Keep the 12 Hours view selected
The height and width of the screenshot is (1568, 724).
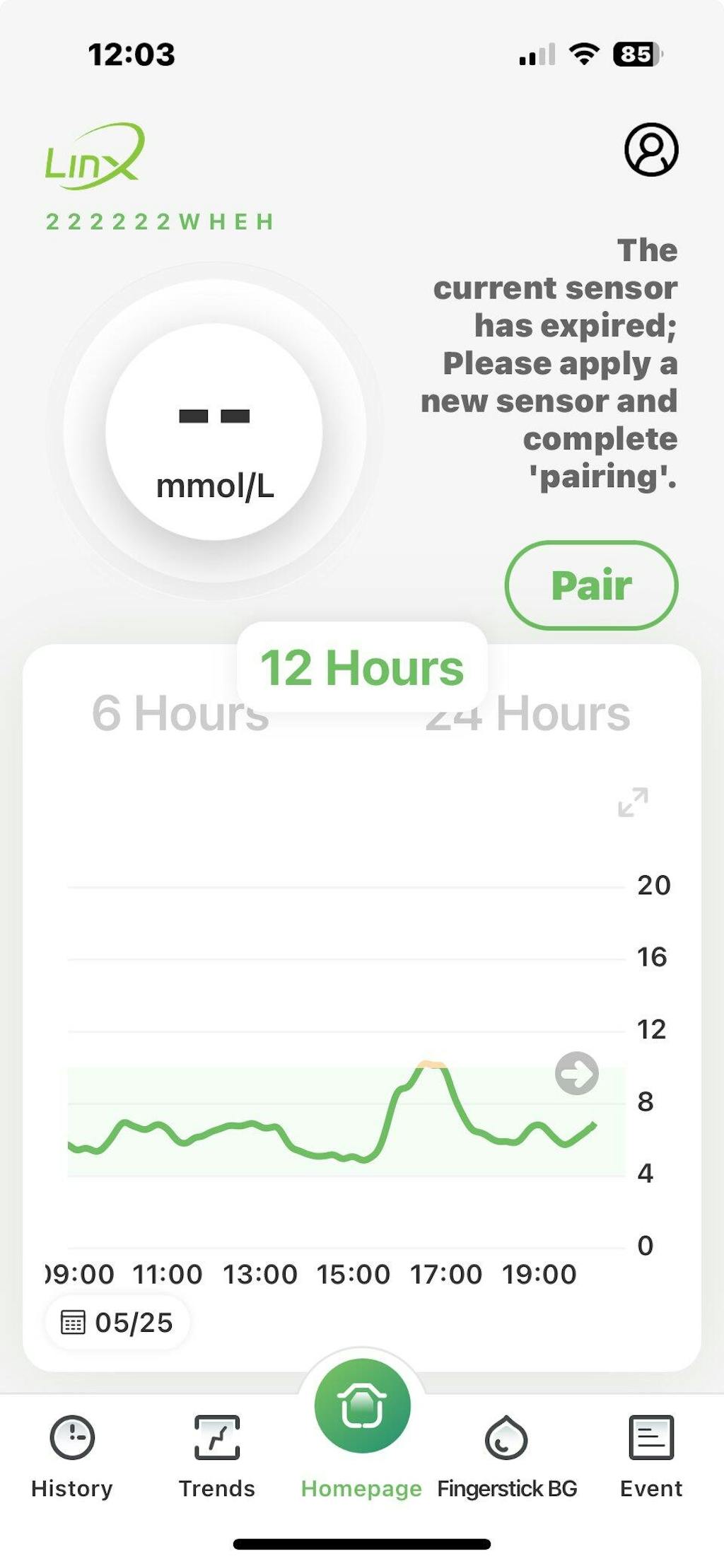coord(362,667)
